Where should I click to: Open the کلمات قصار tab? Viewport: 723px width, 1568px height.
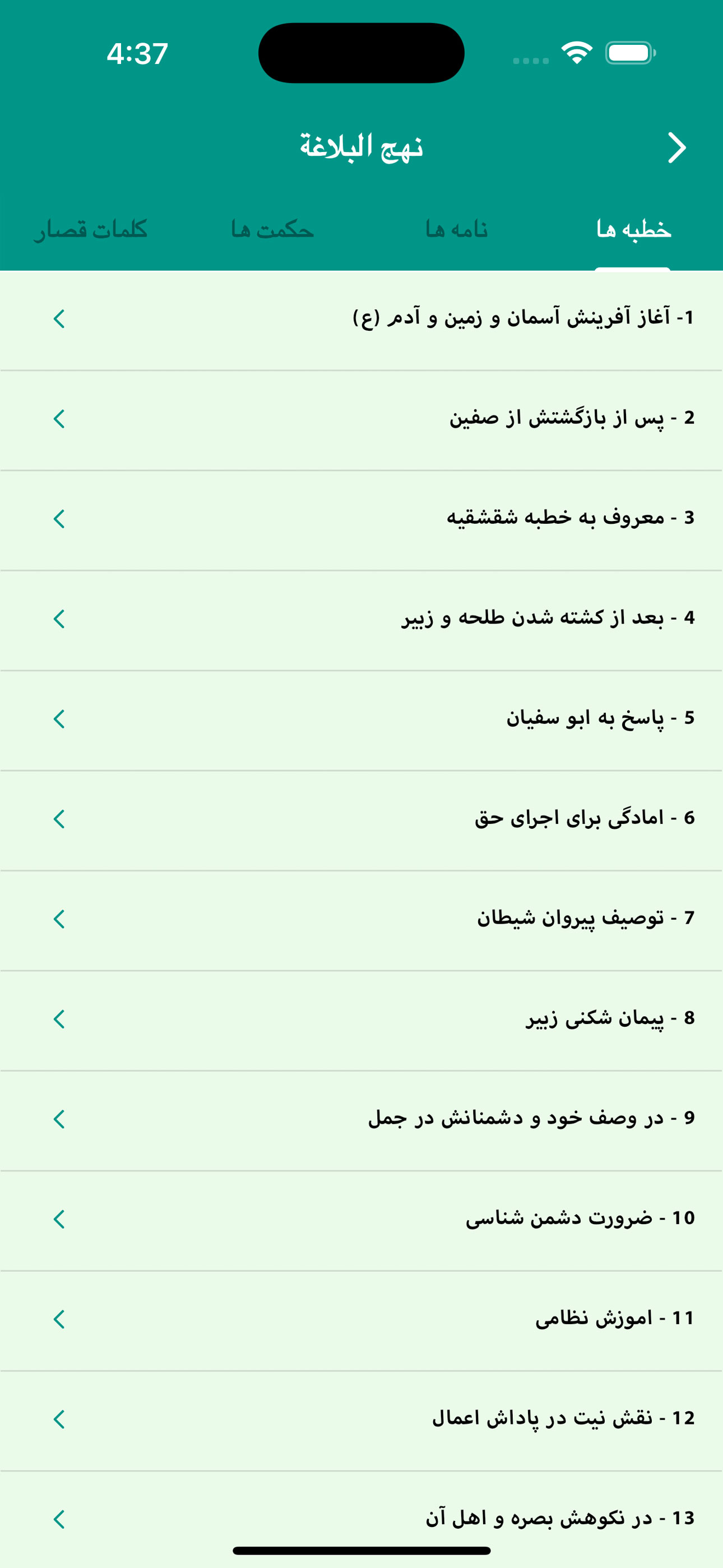[91, 229]
